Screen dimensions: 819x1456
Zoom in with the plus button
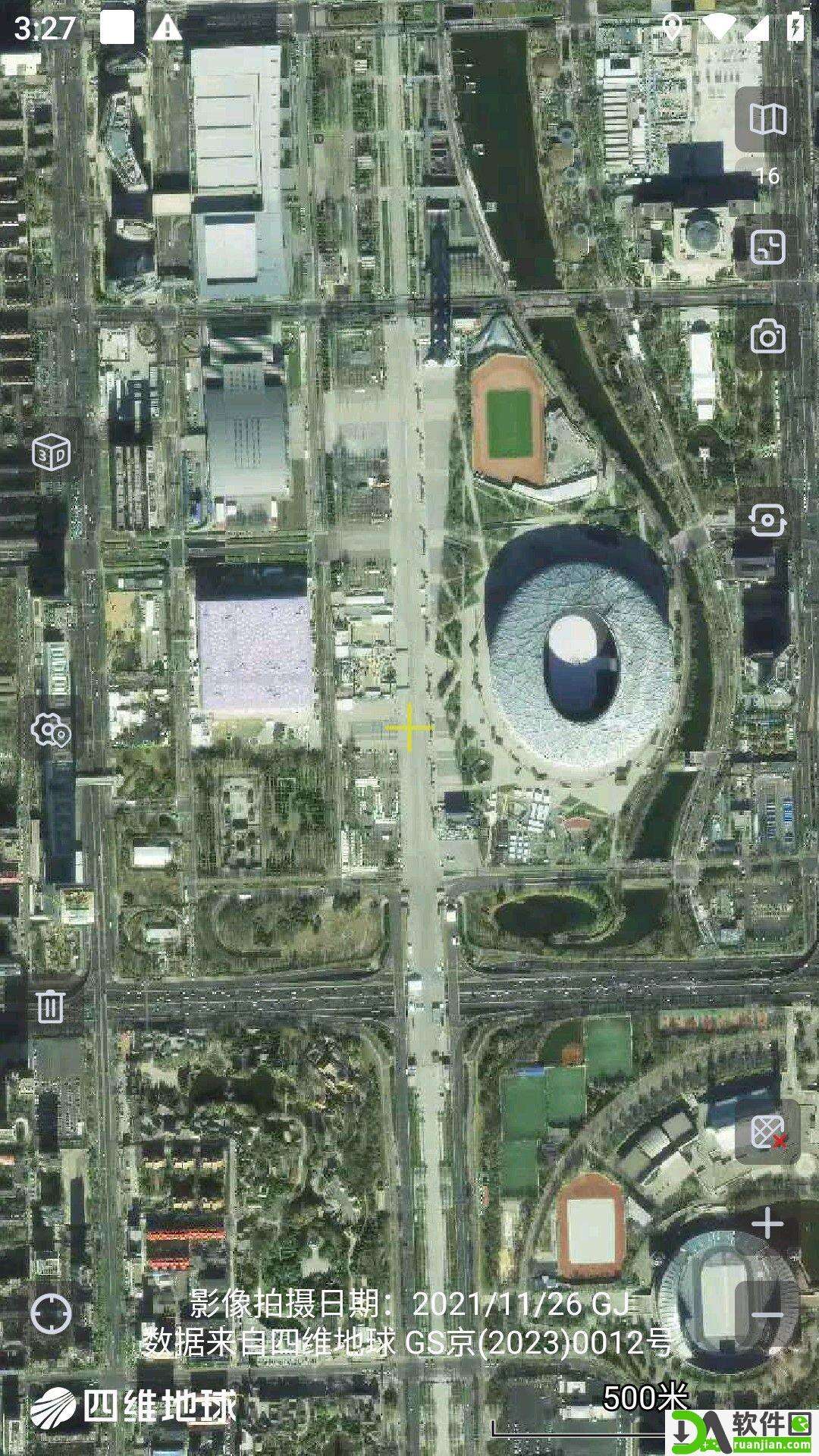pos(767,1223)
